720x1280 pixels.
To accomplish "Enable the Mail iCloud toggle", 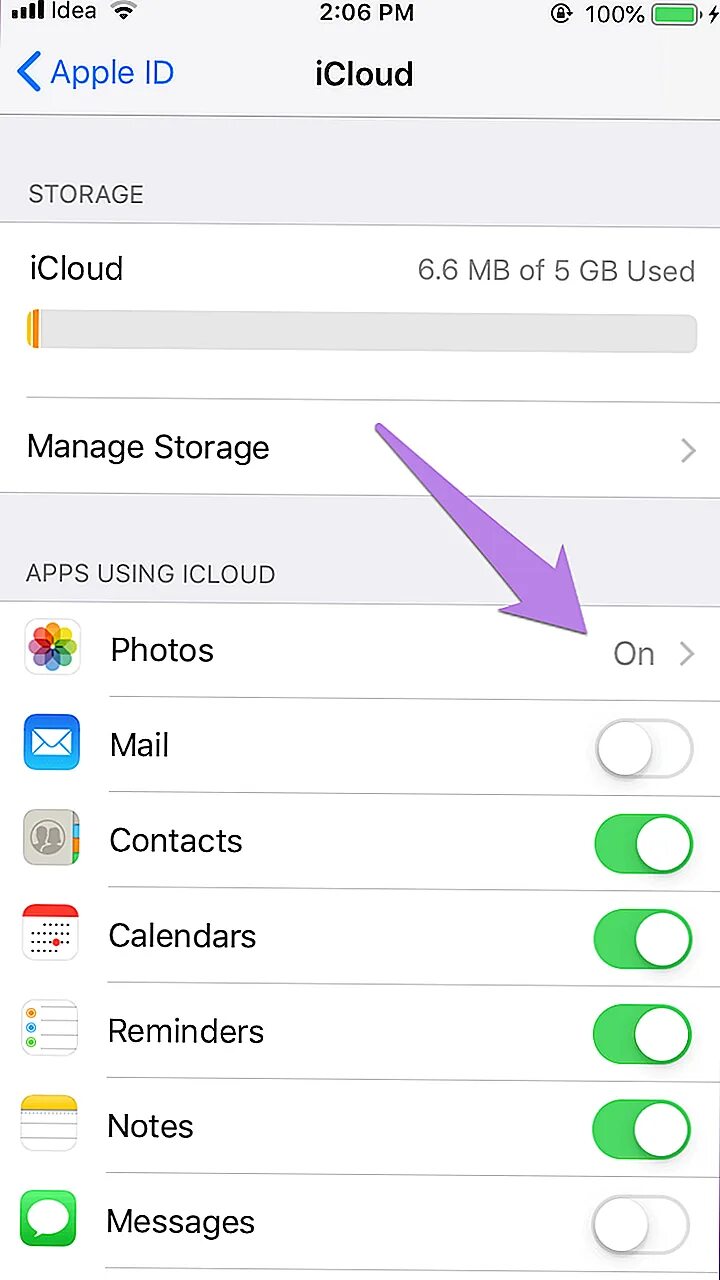I will [643, 748].
